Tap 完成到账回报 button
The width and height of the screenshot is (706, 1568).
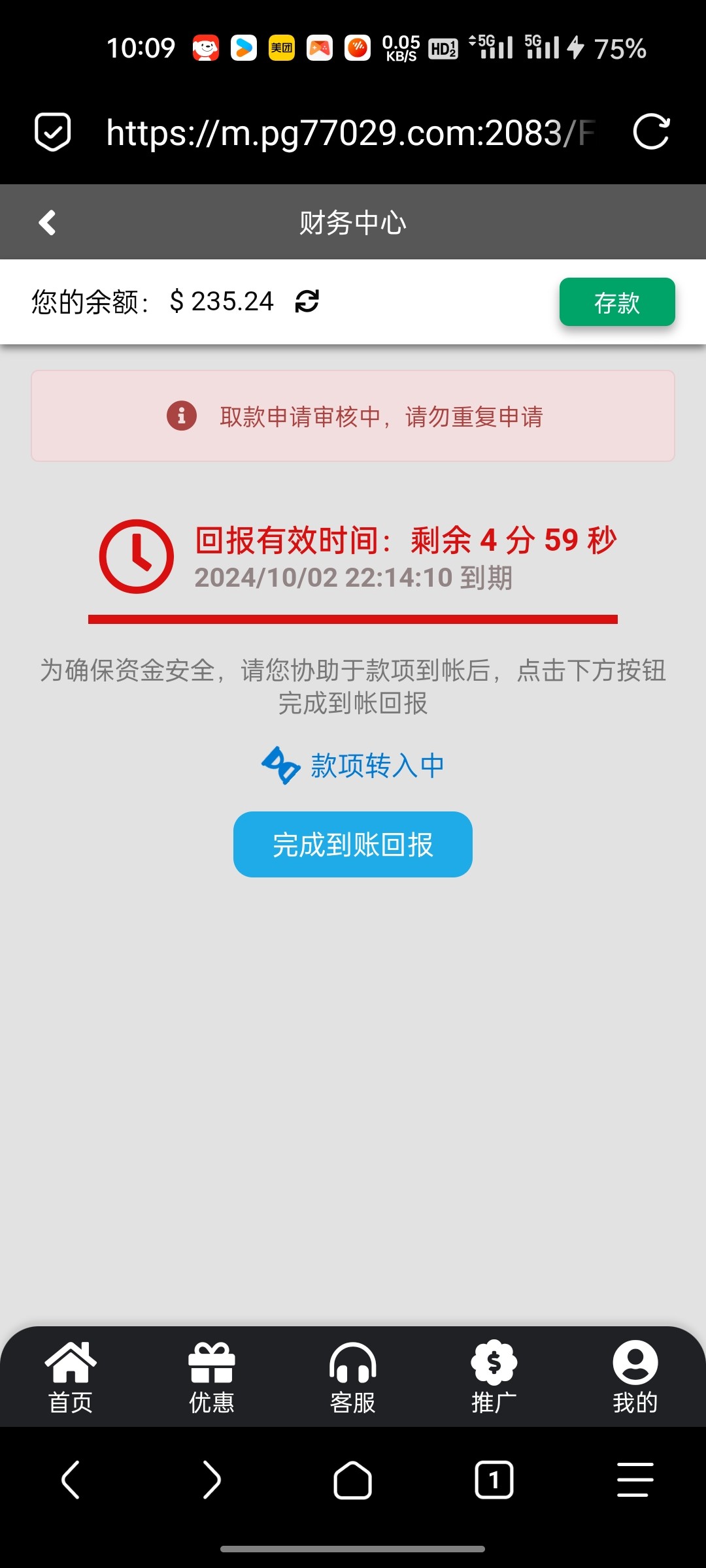[352, 844]
